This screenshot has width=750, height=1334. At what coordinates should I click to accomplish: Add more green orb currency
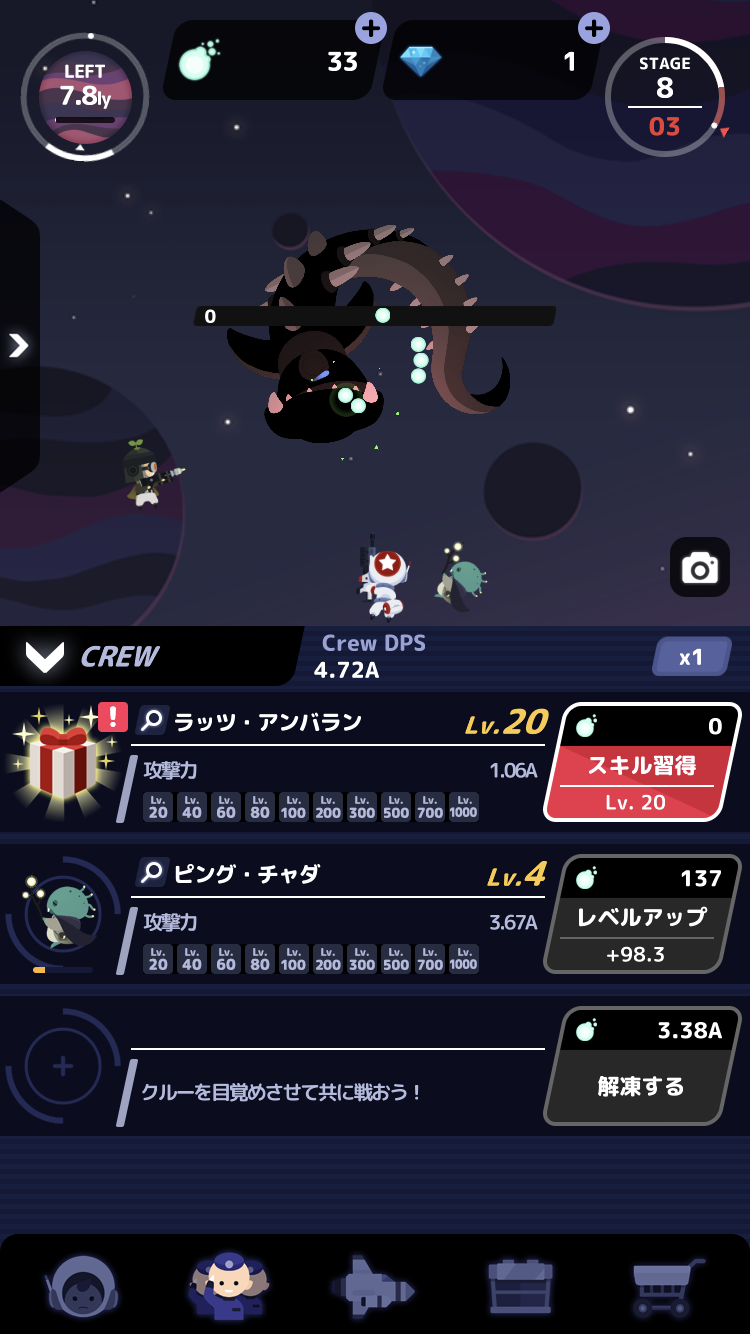click(x=371, y=28)
